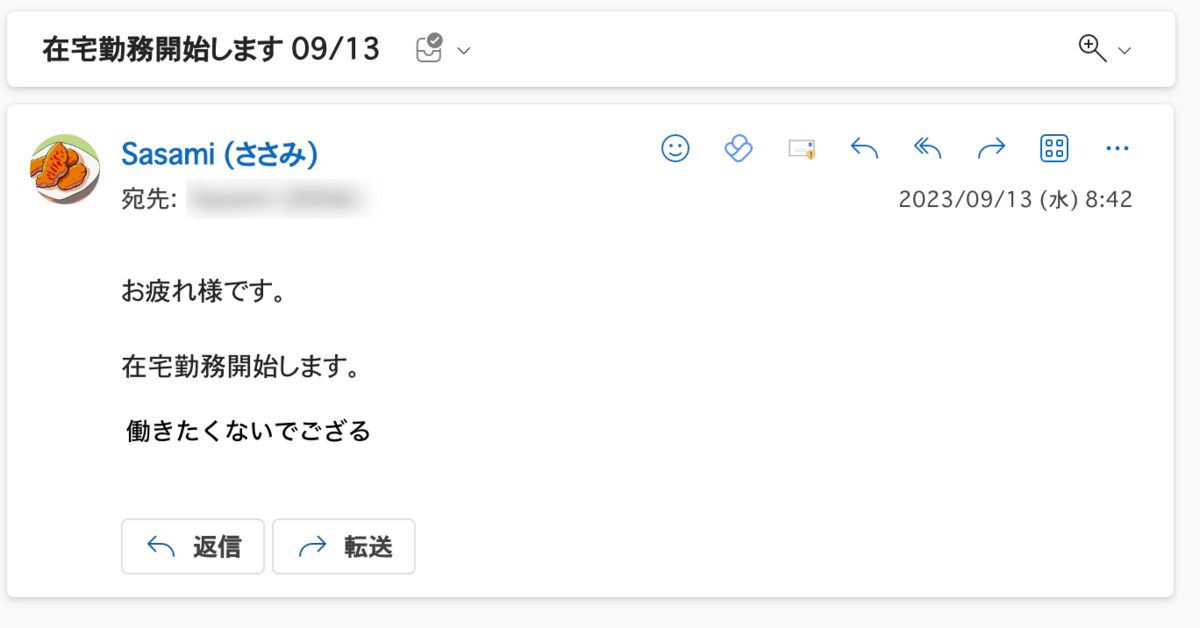Screen dimensions: 1200x628
Task: Reply all using the double-arrow icon
Action: coord(928,149)
